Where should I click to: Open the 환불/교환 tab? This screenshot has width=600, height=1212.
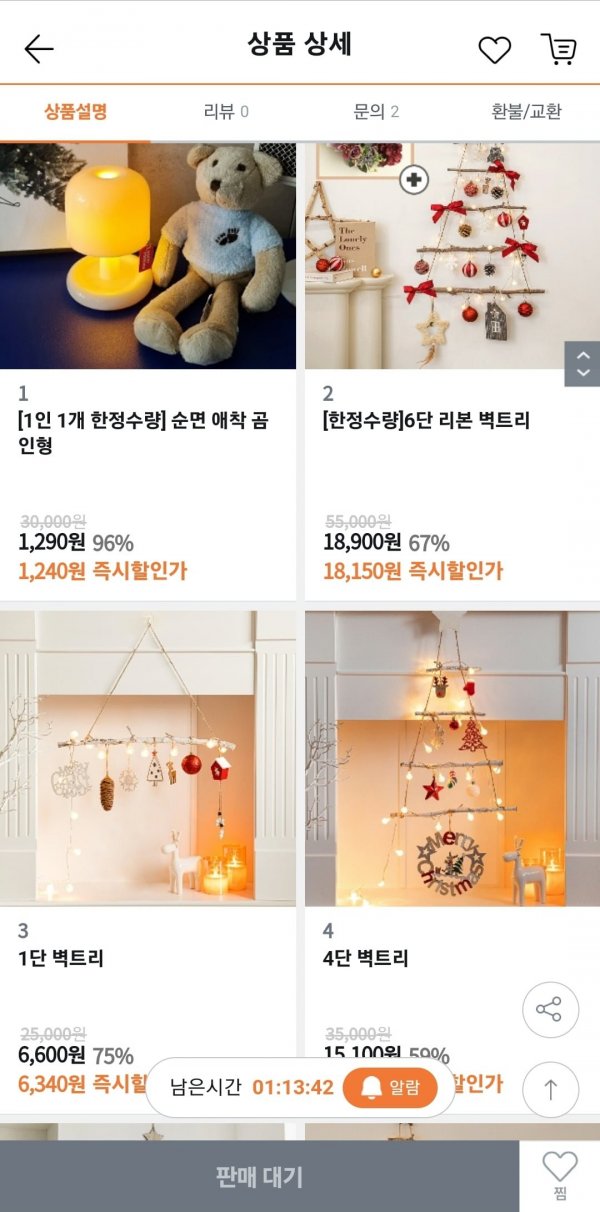[x=526, y=111]
